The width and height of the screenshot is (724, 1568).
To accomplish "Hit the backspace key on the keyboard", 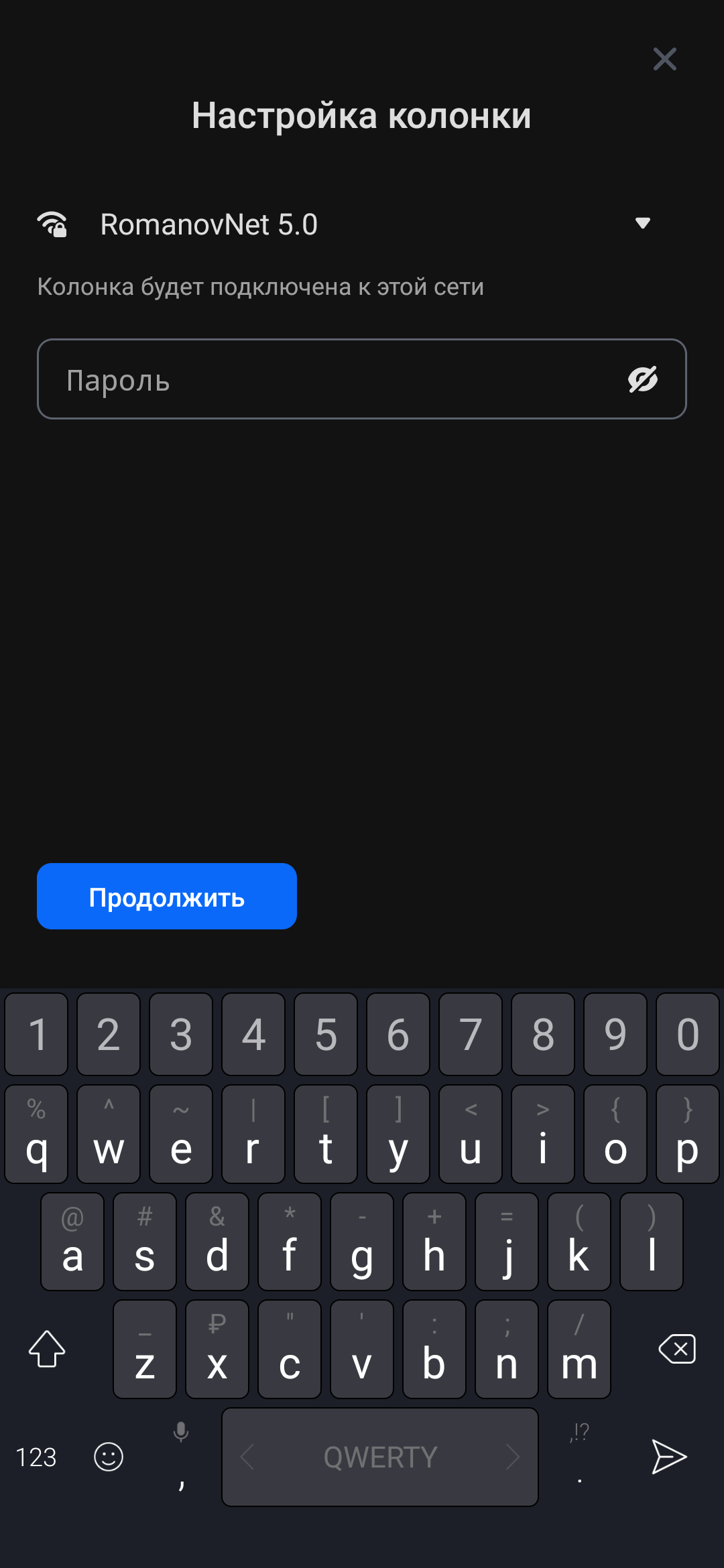I will [x=677, y=1349].
